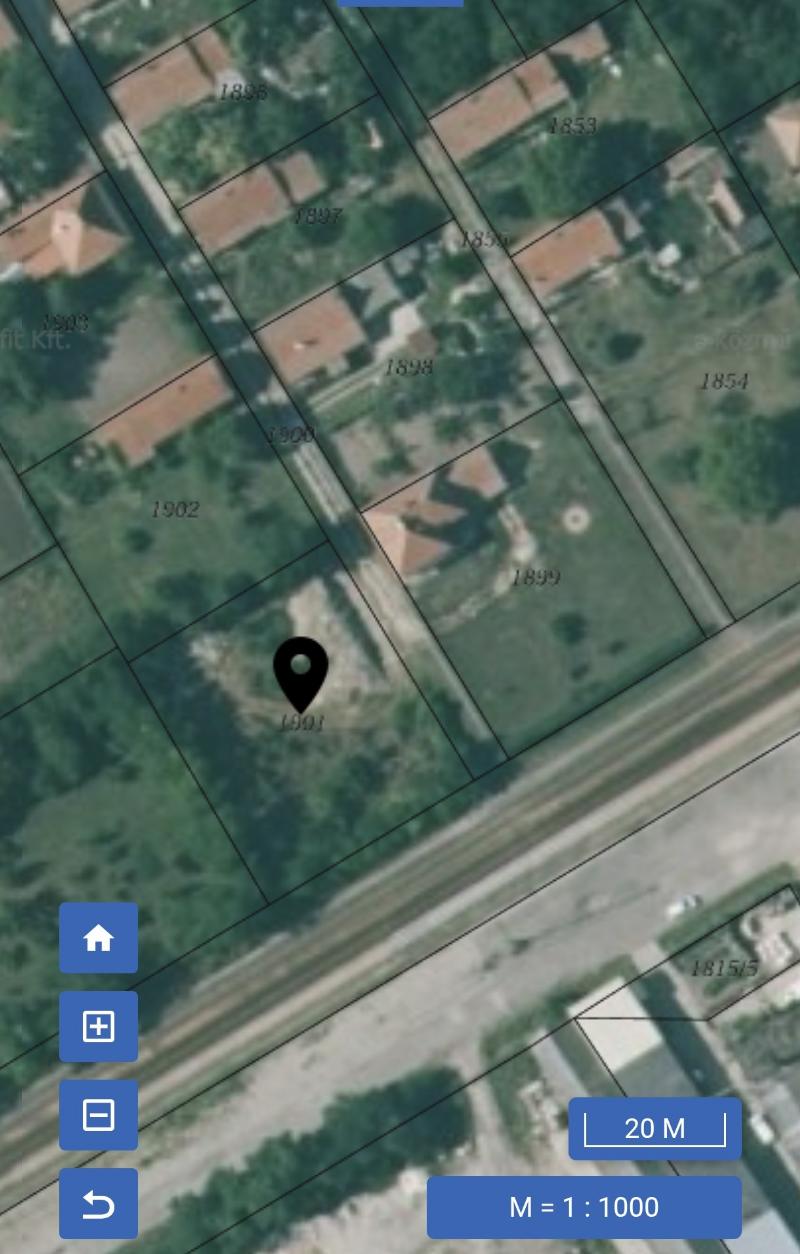Tap the undo arrow button
The image size is (800, 1254).
pos(98,1204)
